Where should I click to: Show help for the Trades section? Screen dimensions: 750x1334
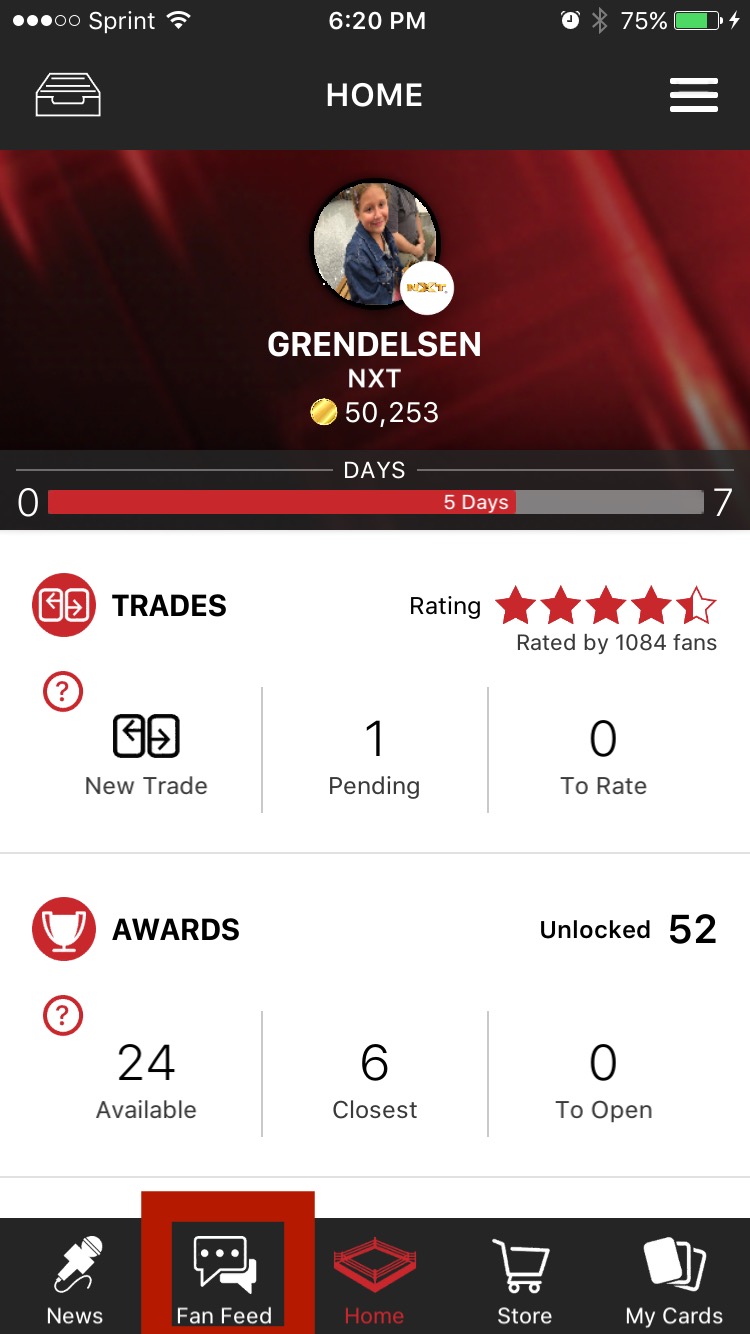tap(63, 691)
